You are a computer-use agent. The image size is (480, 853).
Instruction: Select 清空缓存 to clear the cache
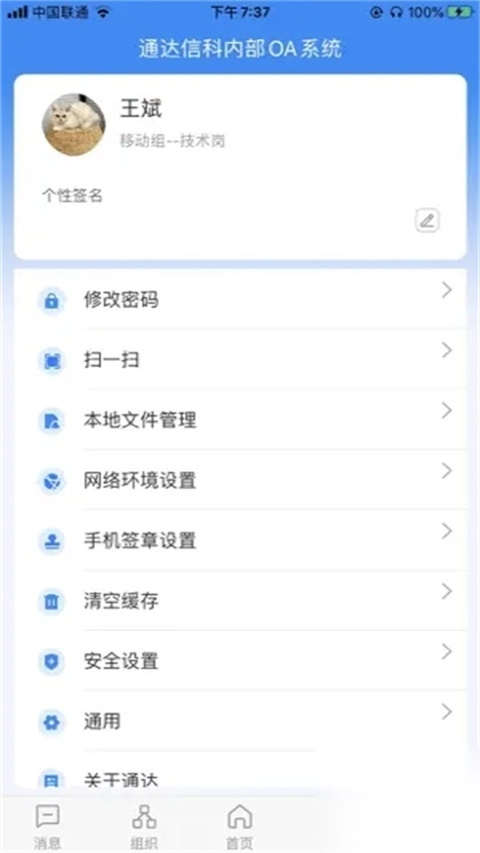coord(240,601)
